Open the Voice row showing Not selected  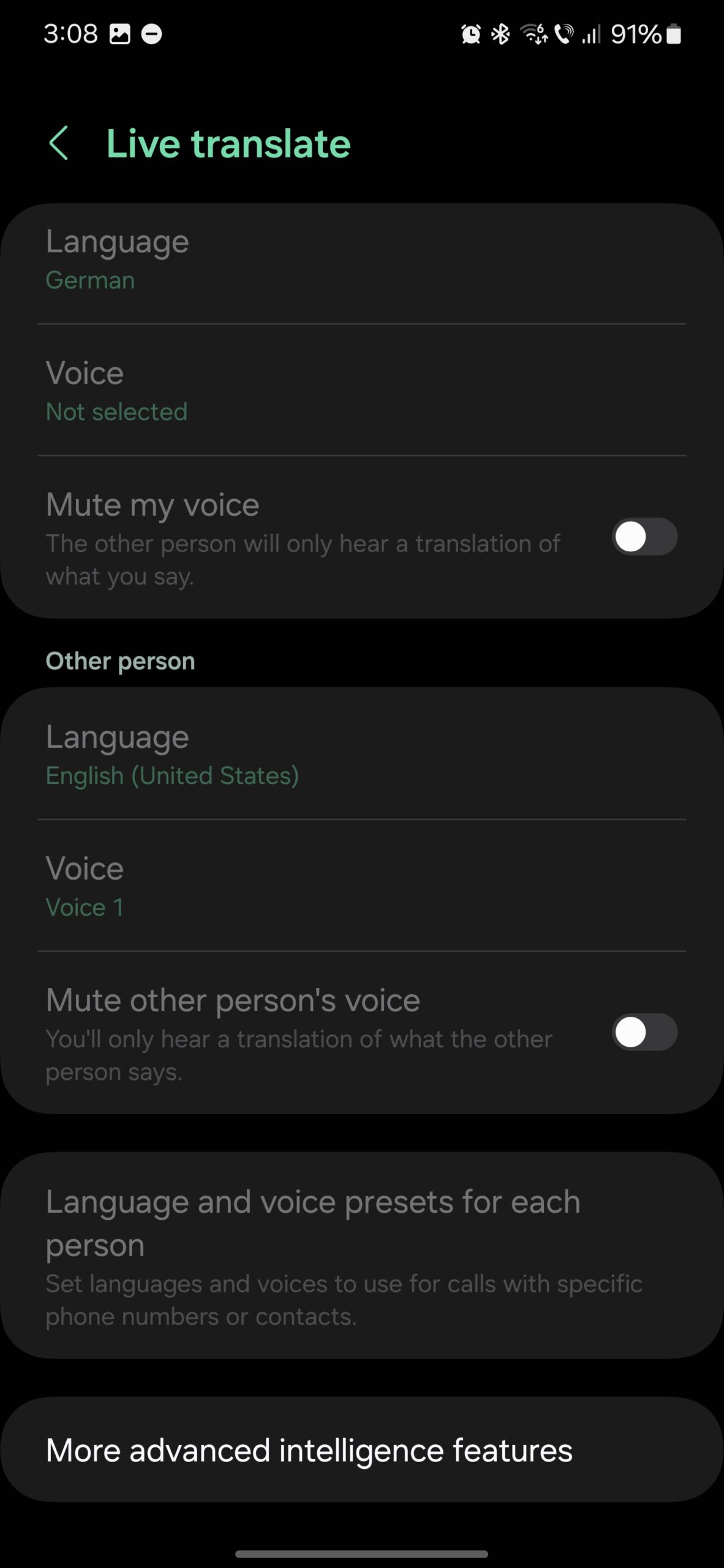point(361,391)
